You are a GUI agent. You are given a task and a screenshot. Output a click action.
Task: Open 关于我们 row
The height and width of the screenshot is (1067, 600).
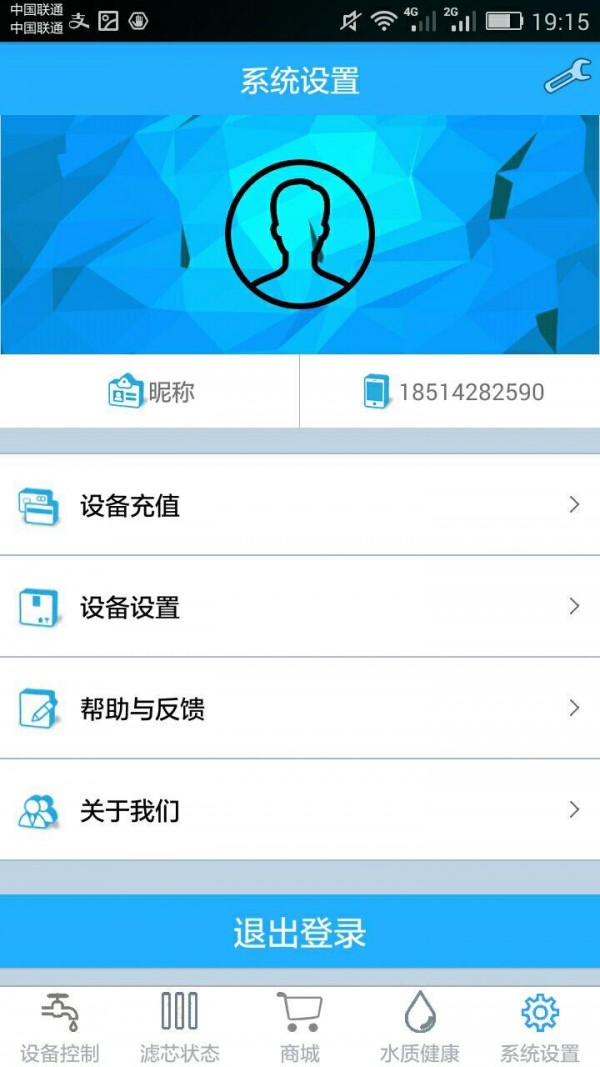(x=300, y=810)
